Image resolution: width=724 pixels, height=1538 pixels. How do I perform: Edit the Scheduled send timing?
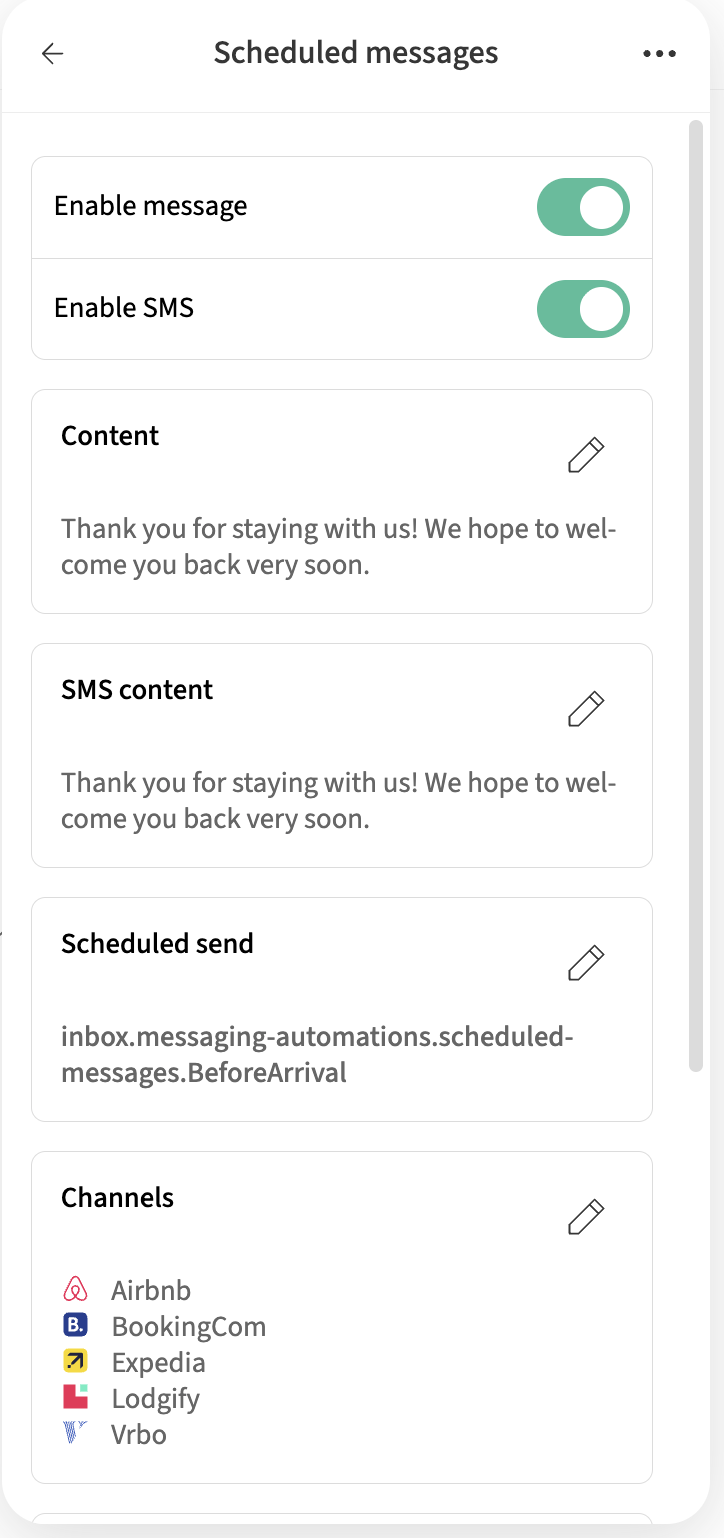coord(586,963)
